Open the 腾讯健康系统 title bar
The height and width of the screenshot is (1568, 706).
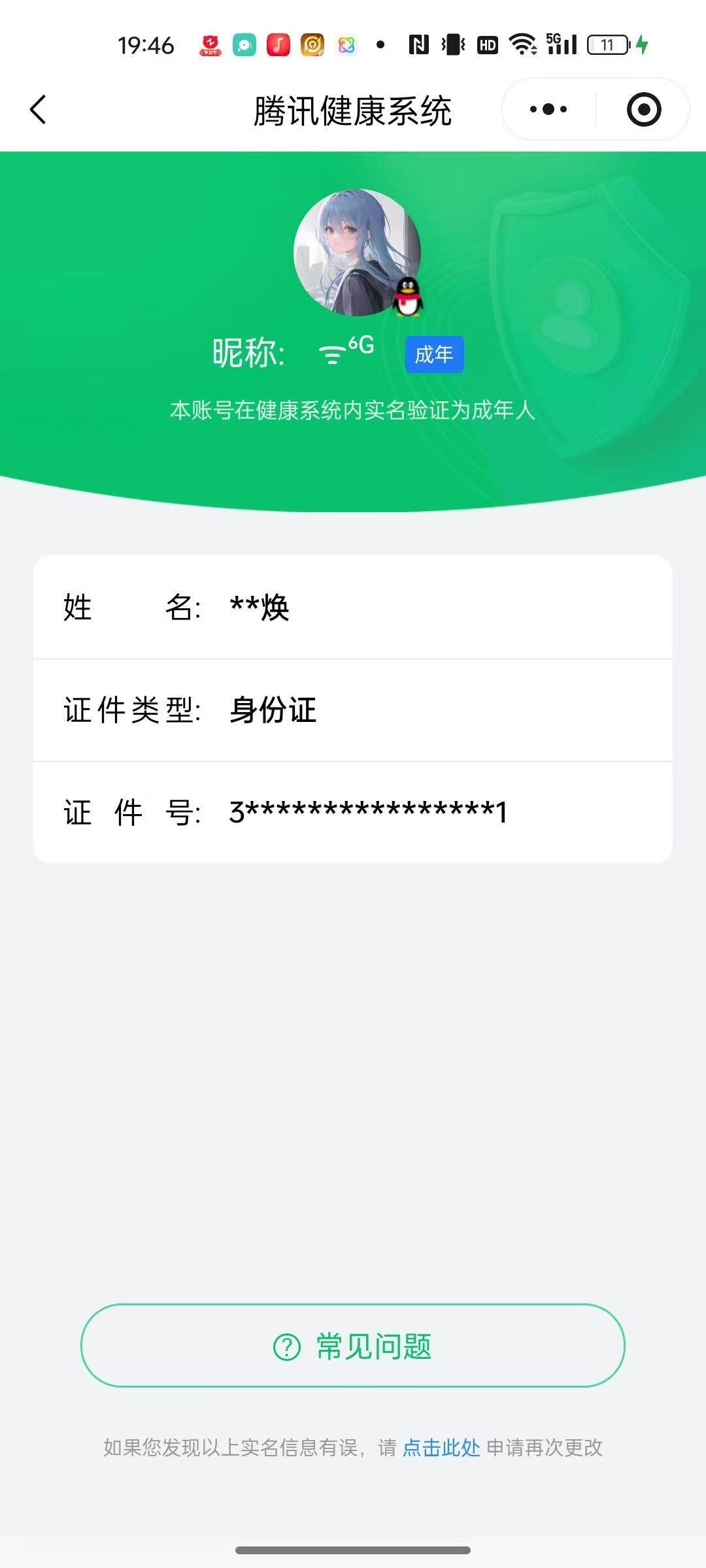(353, 108)
